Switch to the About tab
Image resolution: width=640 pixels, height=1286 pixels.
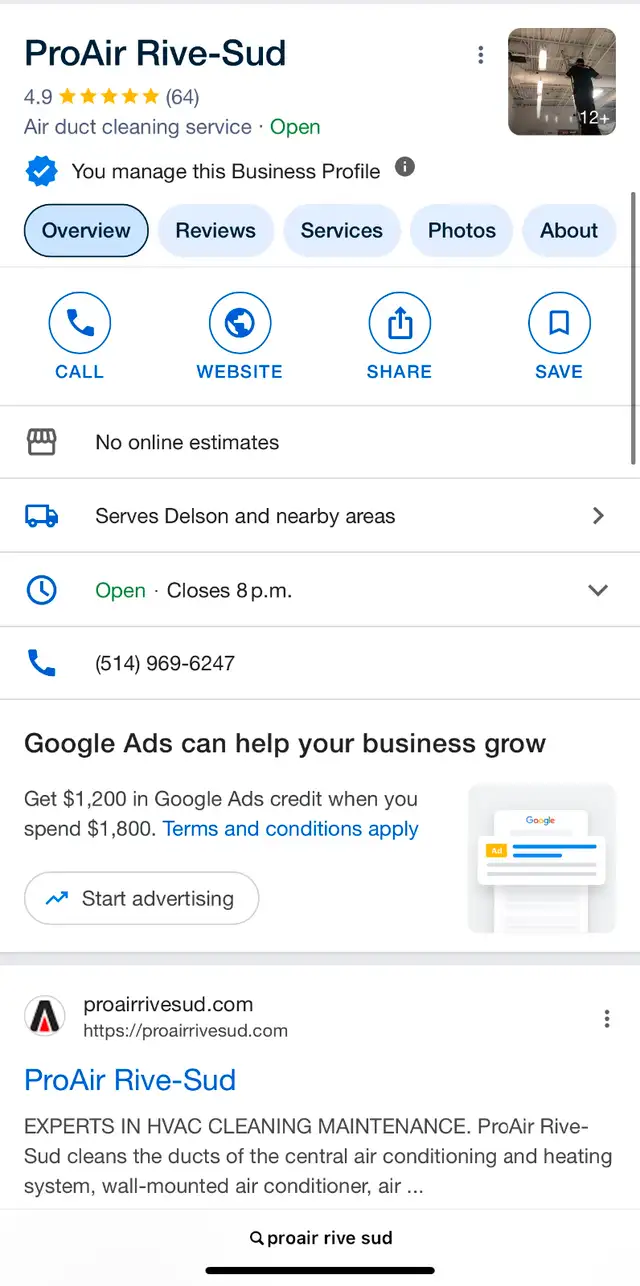tap(569, 230)
